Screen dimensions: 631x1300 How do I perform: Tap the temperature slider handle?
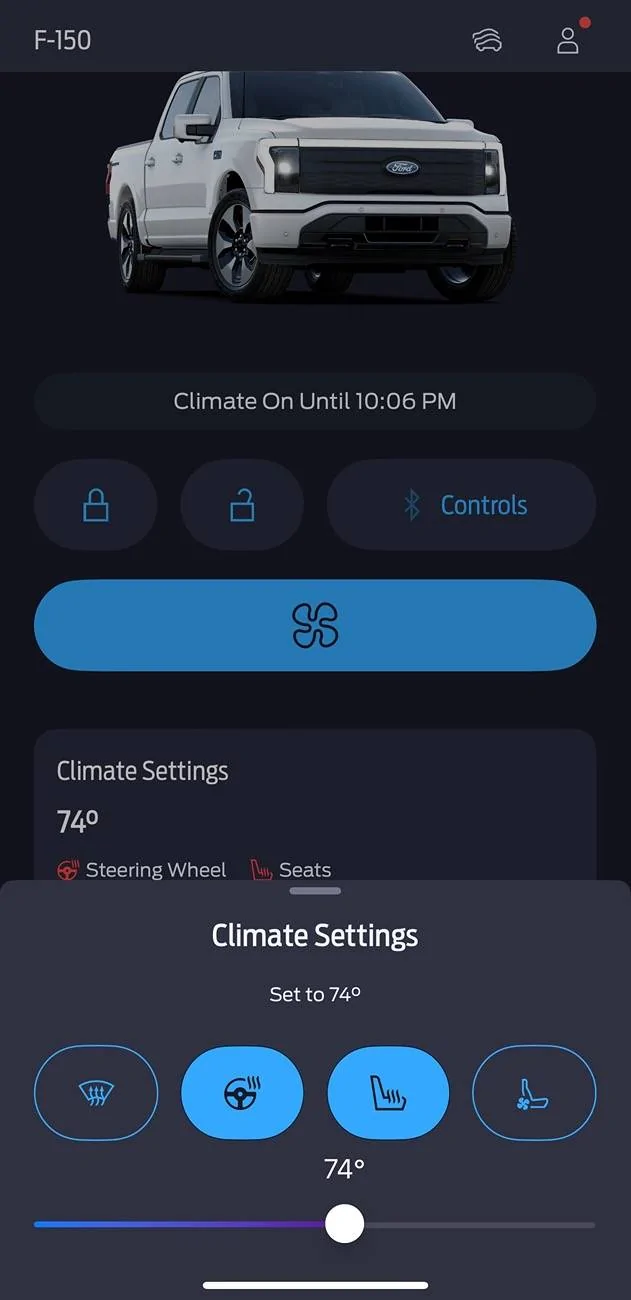point(345,1224)
